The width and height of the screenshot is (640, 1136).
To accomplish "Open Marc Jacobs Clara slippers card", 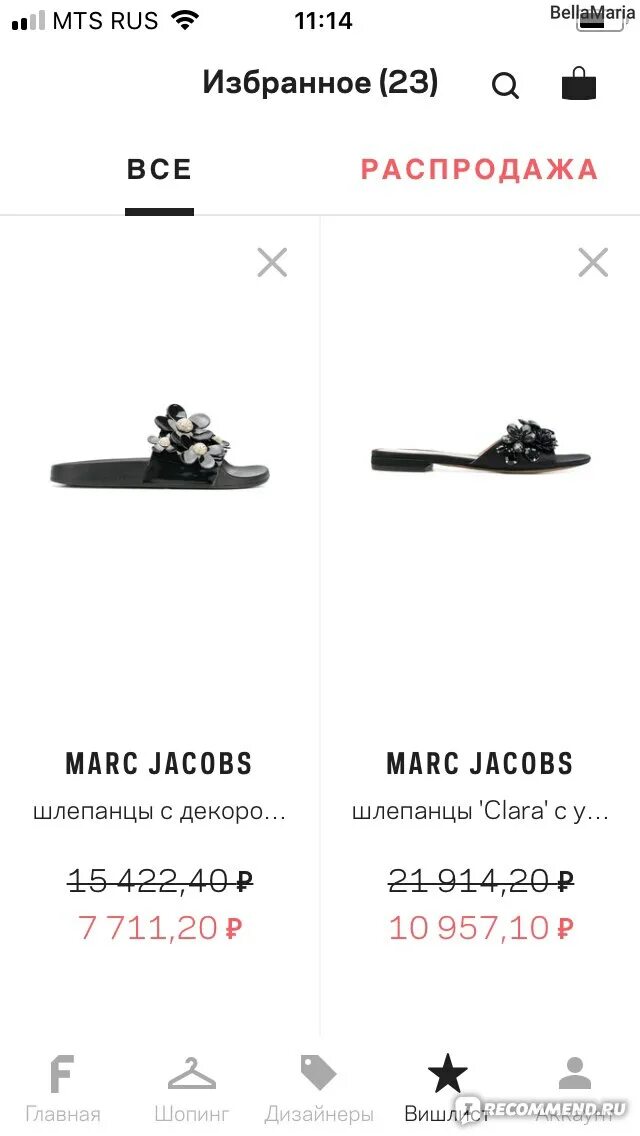I will [x=481, y=450].
